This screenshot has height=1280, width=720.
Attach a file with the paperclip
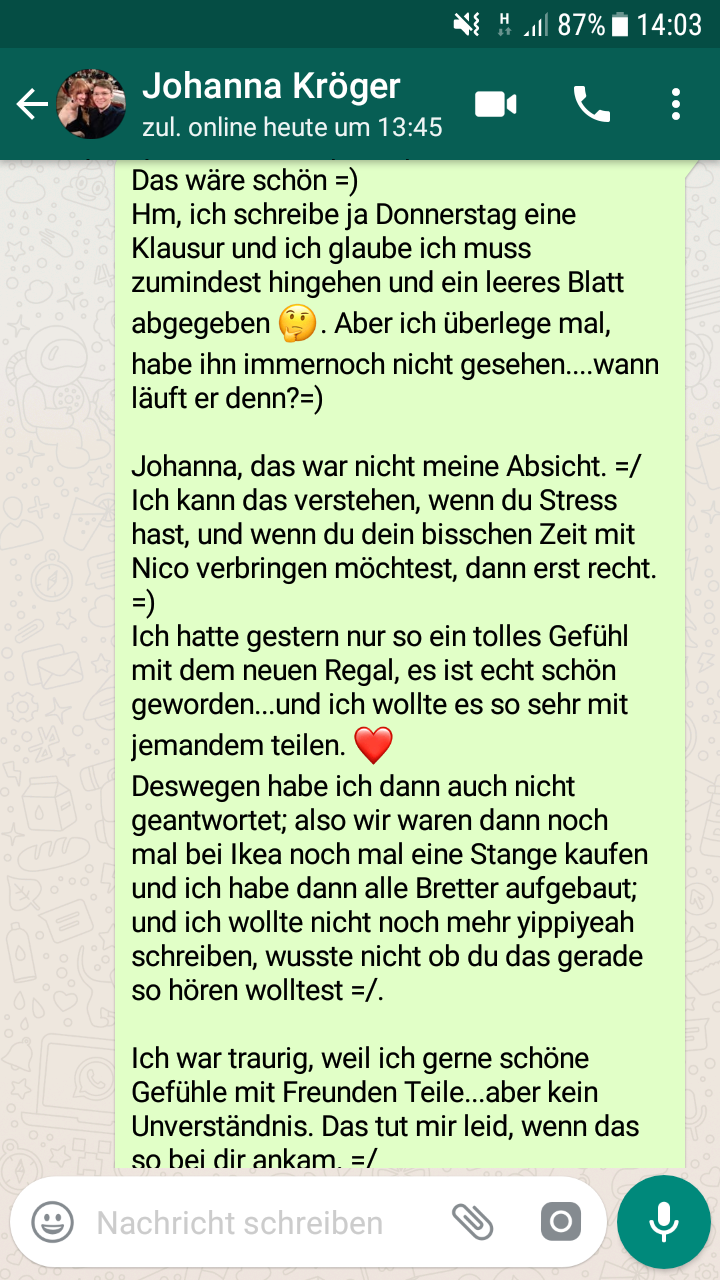click(x=472, y=1221)
